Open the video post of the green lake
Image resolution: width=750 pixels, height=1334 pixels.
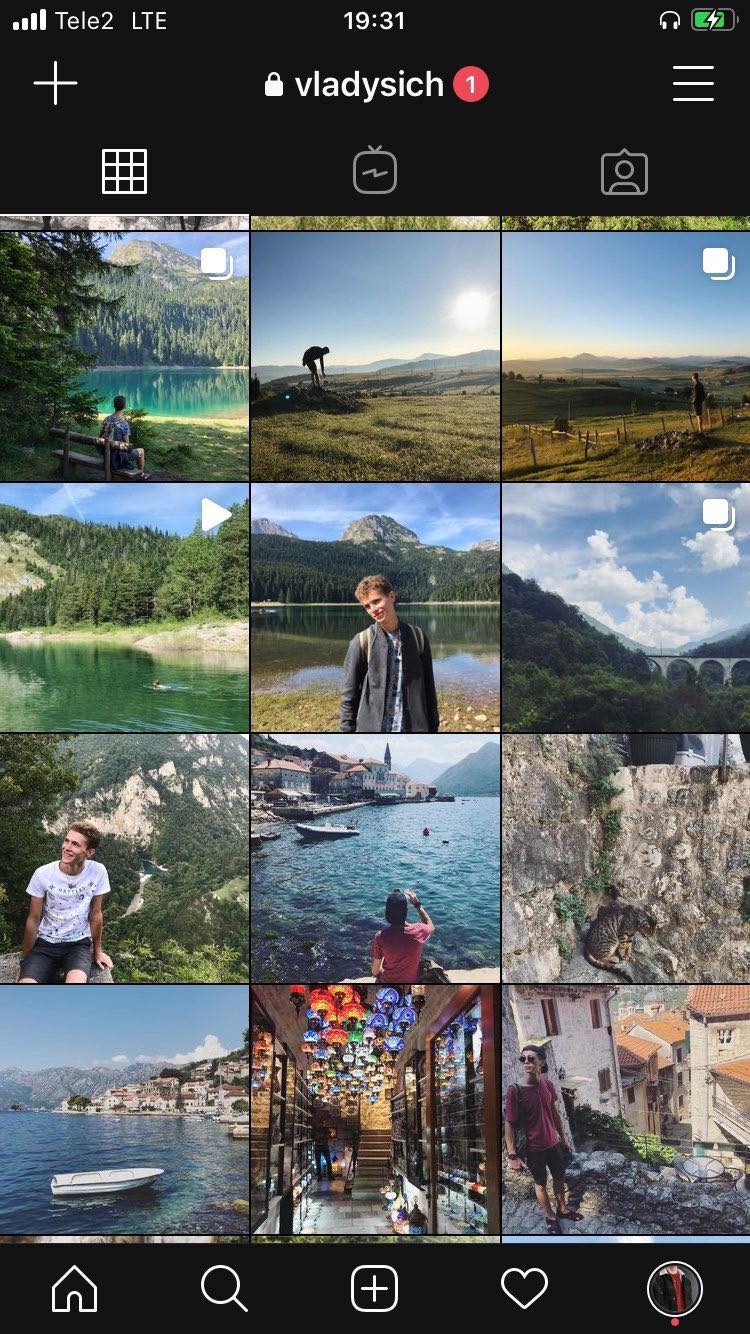pos(124,608)
